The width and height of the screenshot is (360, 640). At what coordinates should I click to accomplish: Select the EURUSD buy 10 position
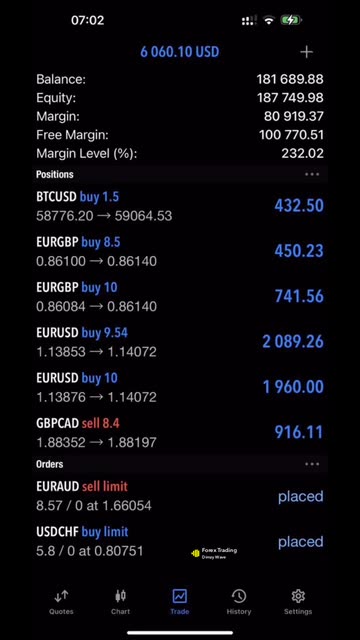point(180,387)
